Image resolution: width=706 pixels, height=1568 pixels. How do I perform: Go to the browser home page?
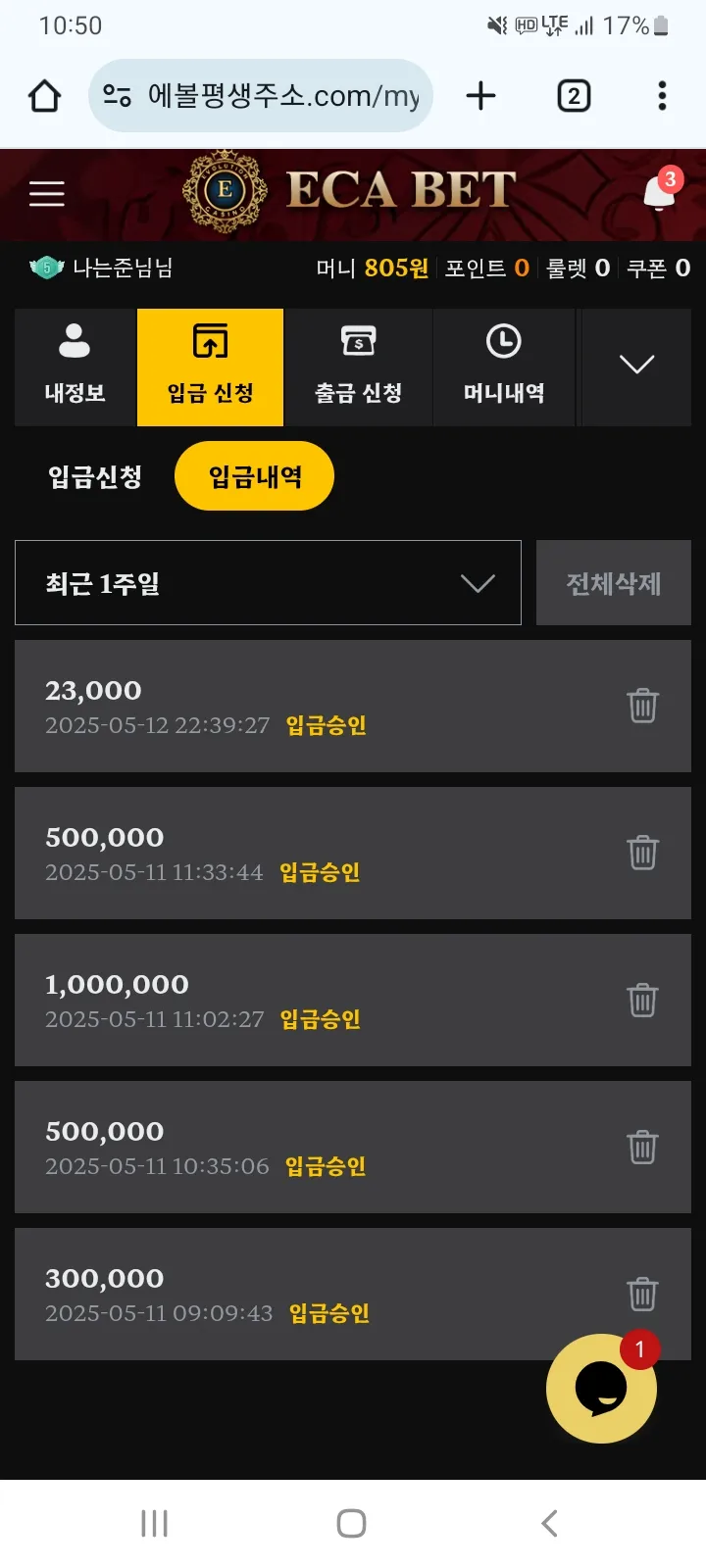45,96
